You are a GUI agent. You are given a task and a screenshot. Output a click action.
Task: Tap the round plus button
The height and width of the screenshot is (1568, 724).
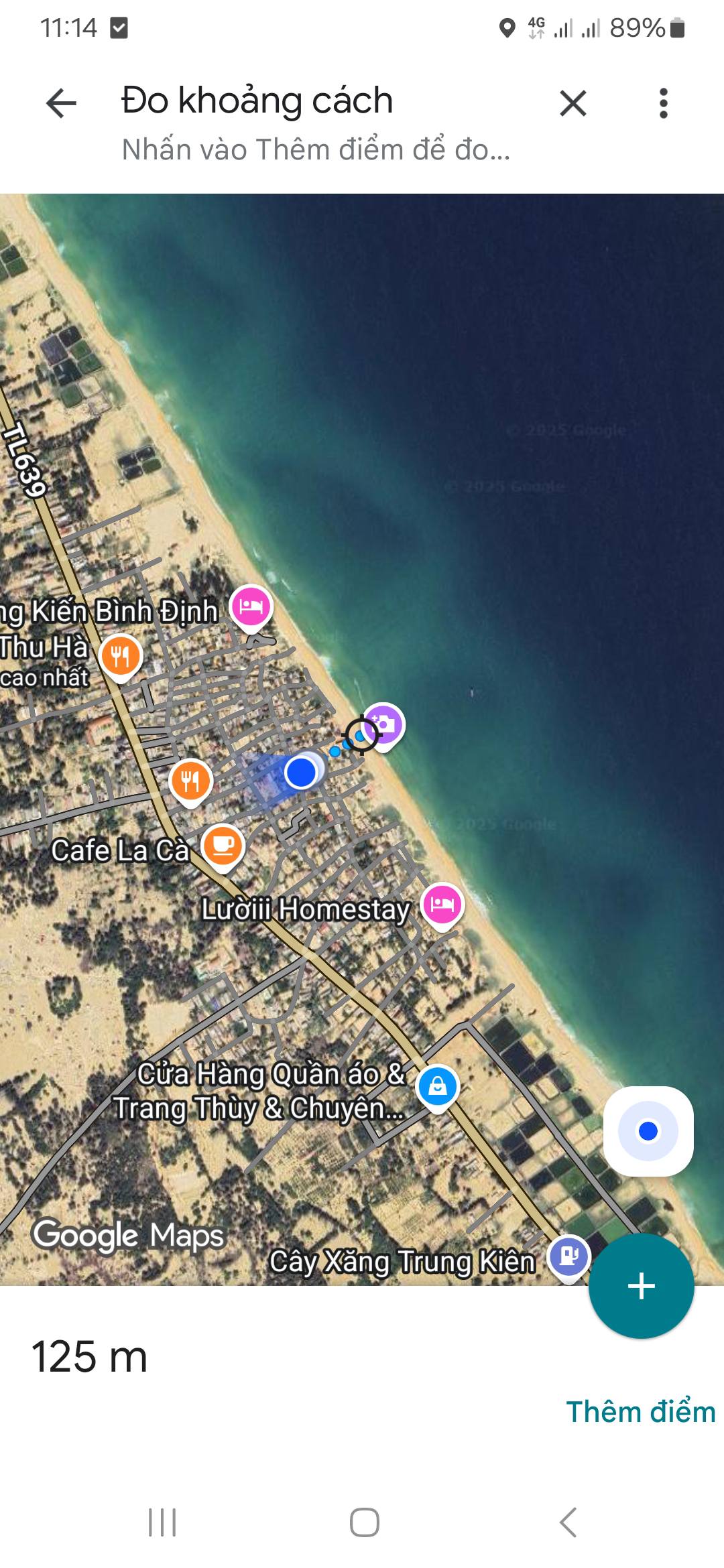(641, 1285)
